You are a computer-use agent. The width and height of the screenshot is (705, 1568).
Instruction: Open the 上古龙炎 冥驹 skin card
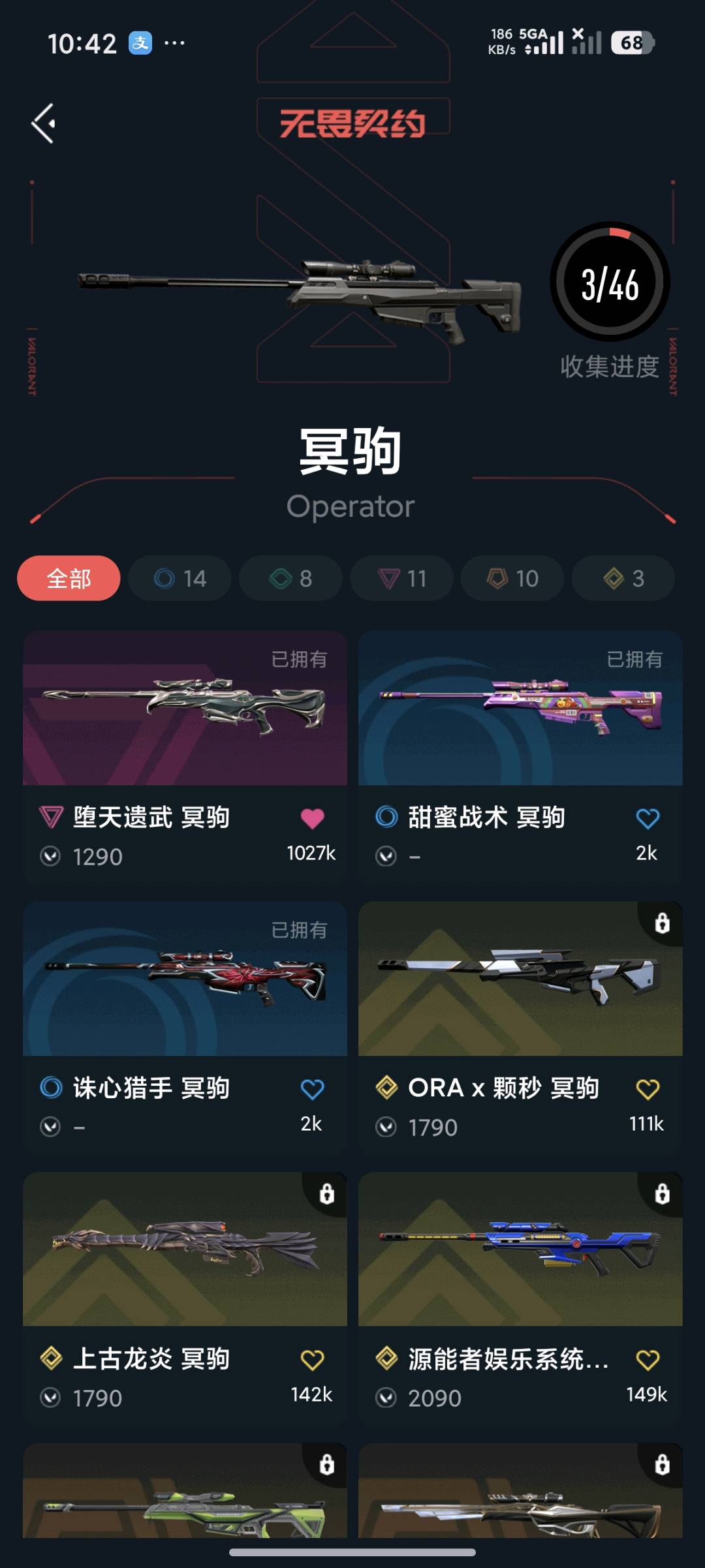click(x=185, y=1299)
